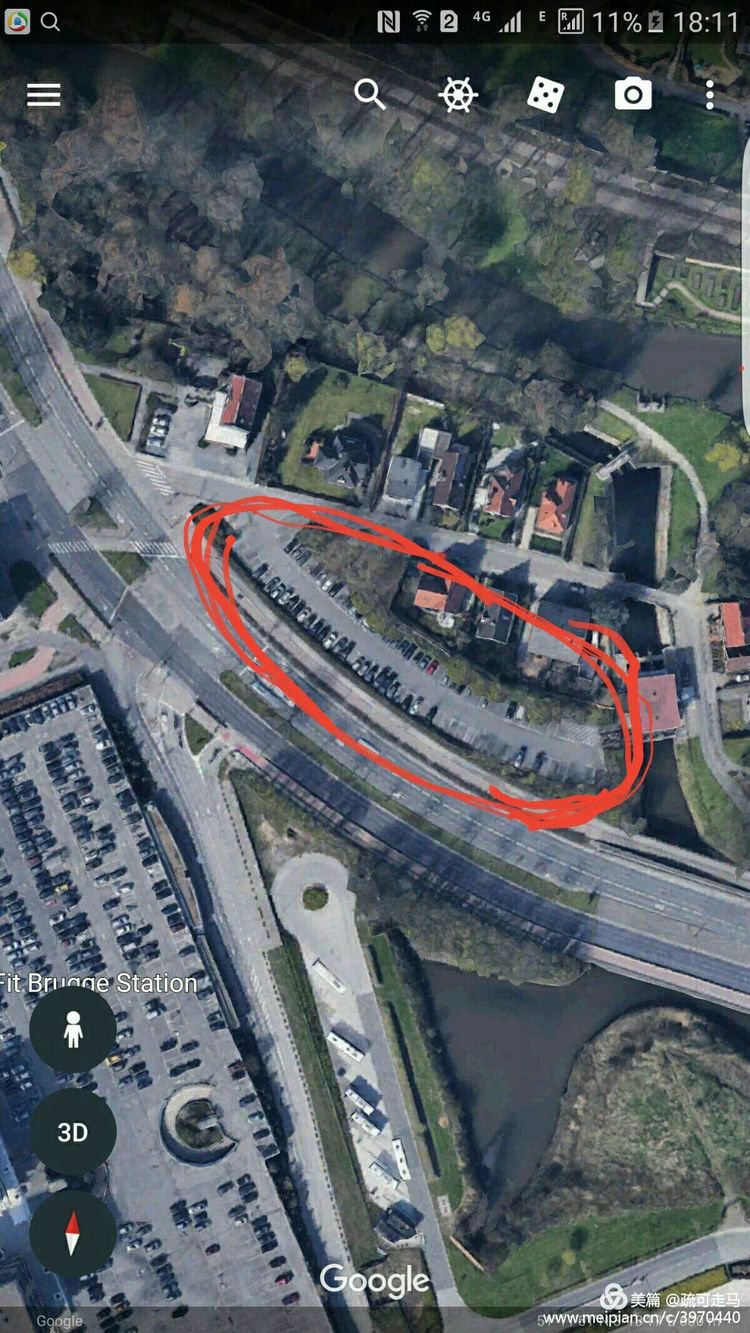Open the hamburger menu
Image resolution: width=750 pixels, height=1333 pixels.
[44, 95]
